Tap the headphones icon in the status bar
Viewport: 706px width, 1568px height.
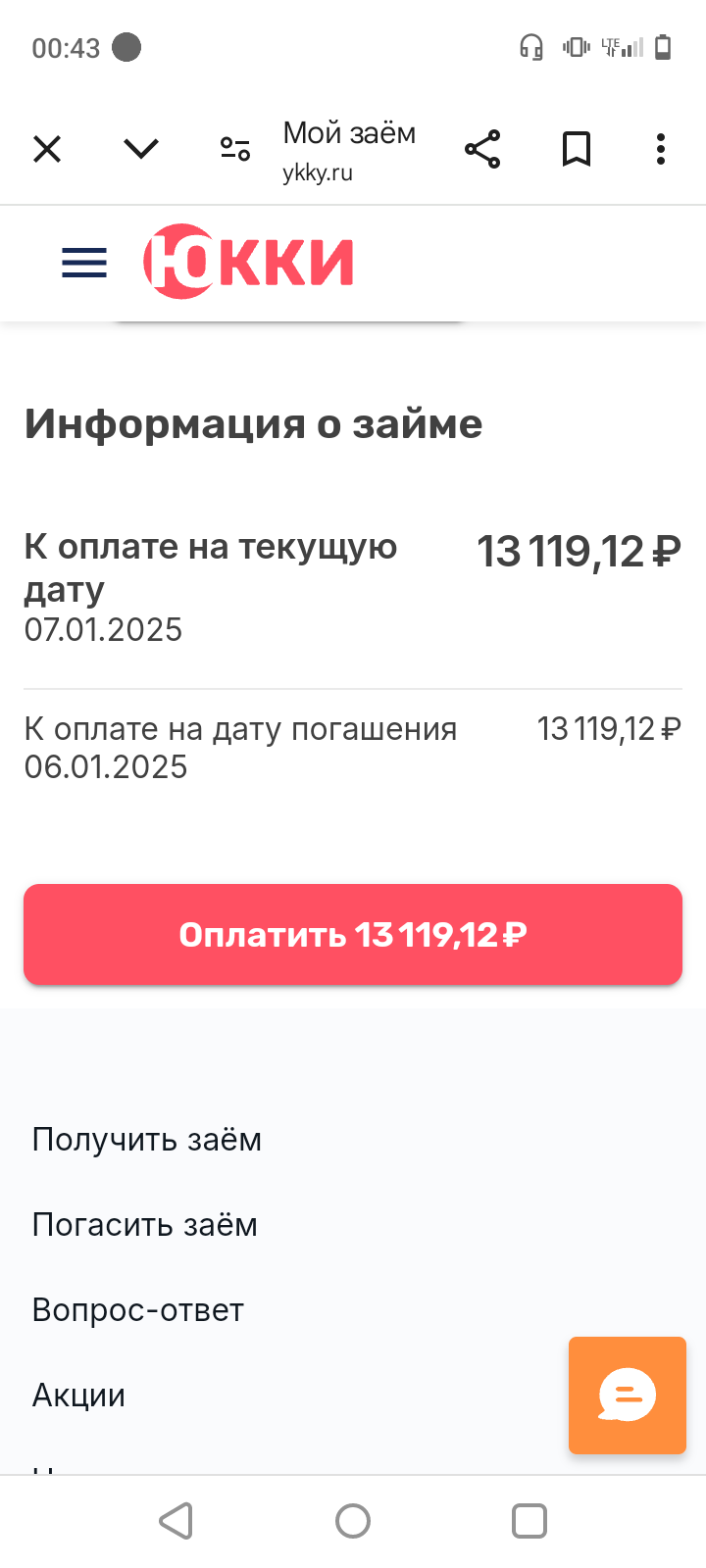(530, 46)
